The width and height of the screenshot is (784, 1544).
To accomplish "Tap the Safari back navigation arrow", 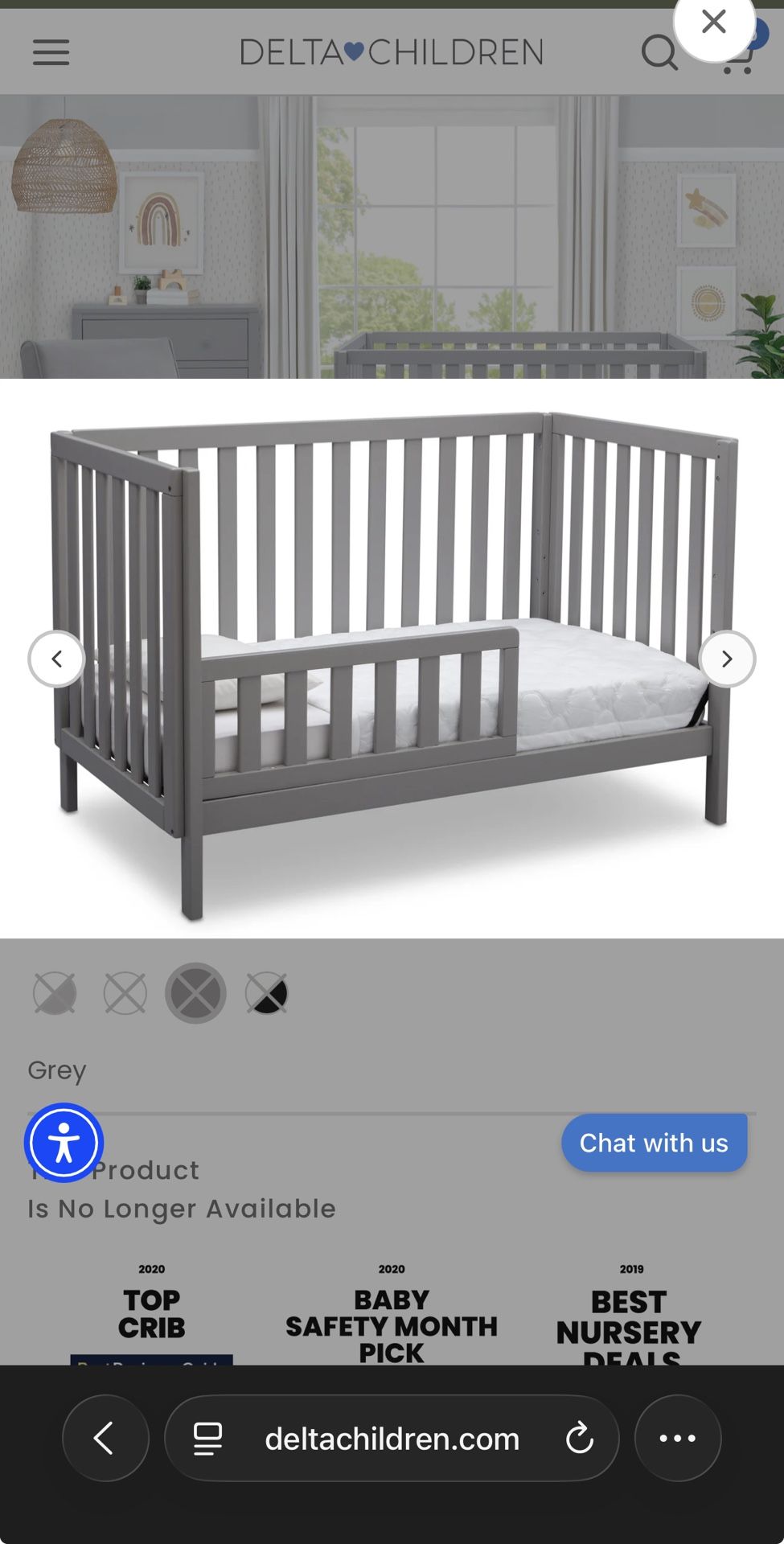I will [105, 1438].
